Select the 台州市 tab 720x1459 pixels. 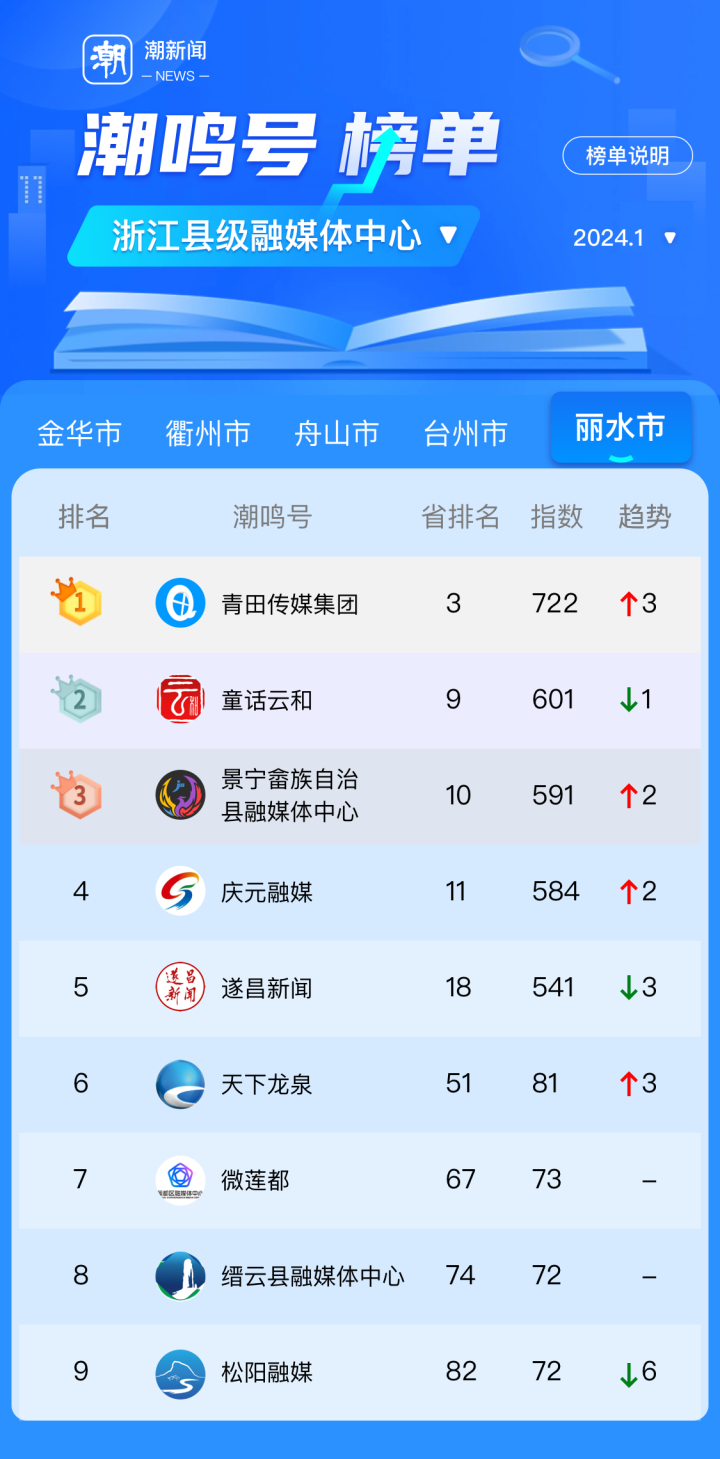pos(466,433)
